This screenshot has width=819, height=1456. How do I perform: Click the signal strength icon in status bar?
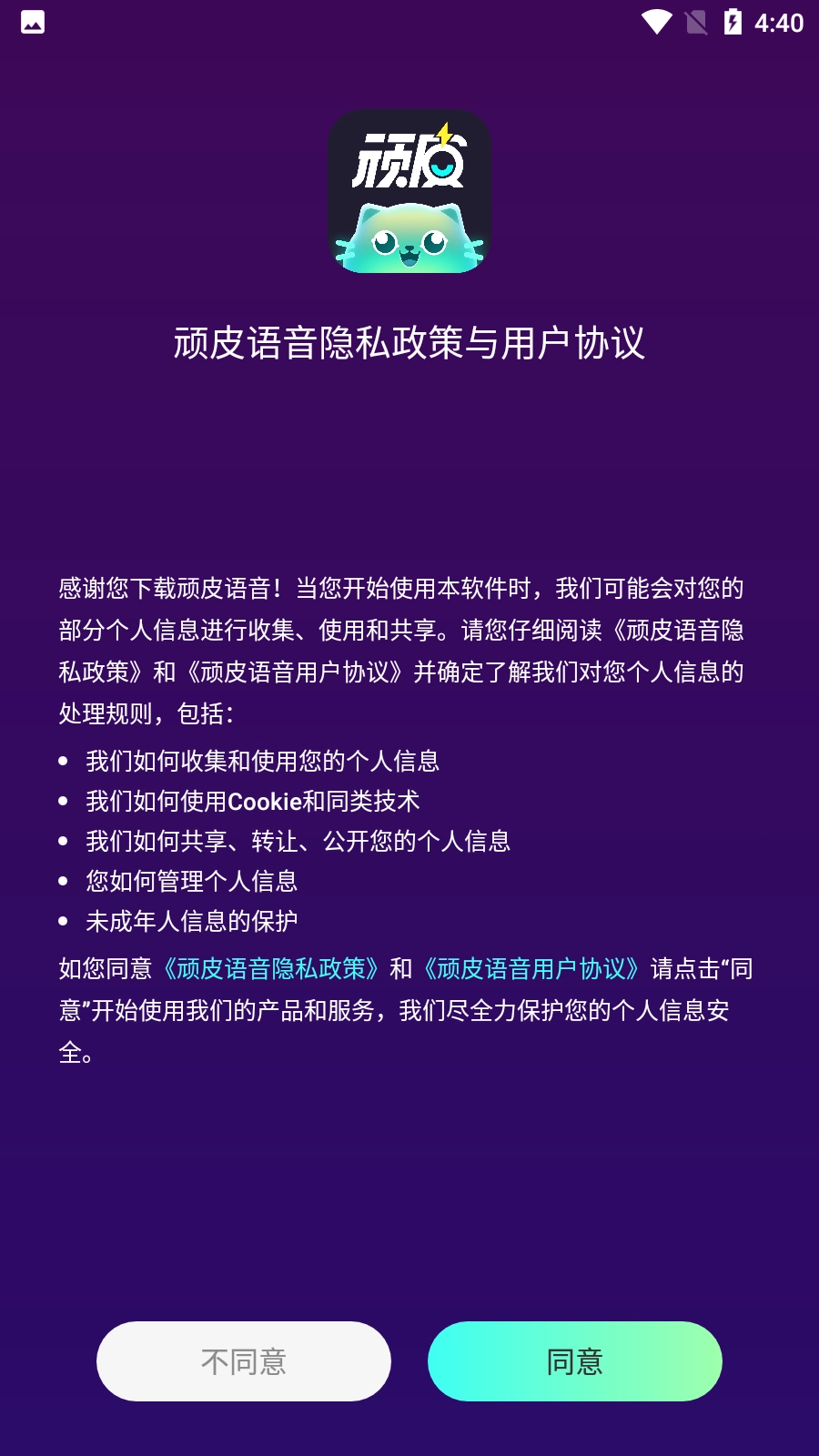pos(695,24)
